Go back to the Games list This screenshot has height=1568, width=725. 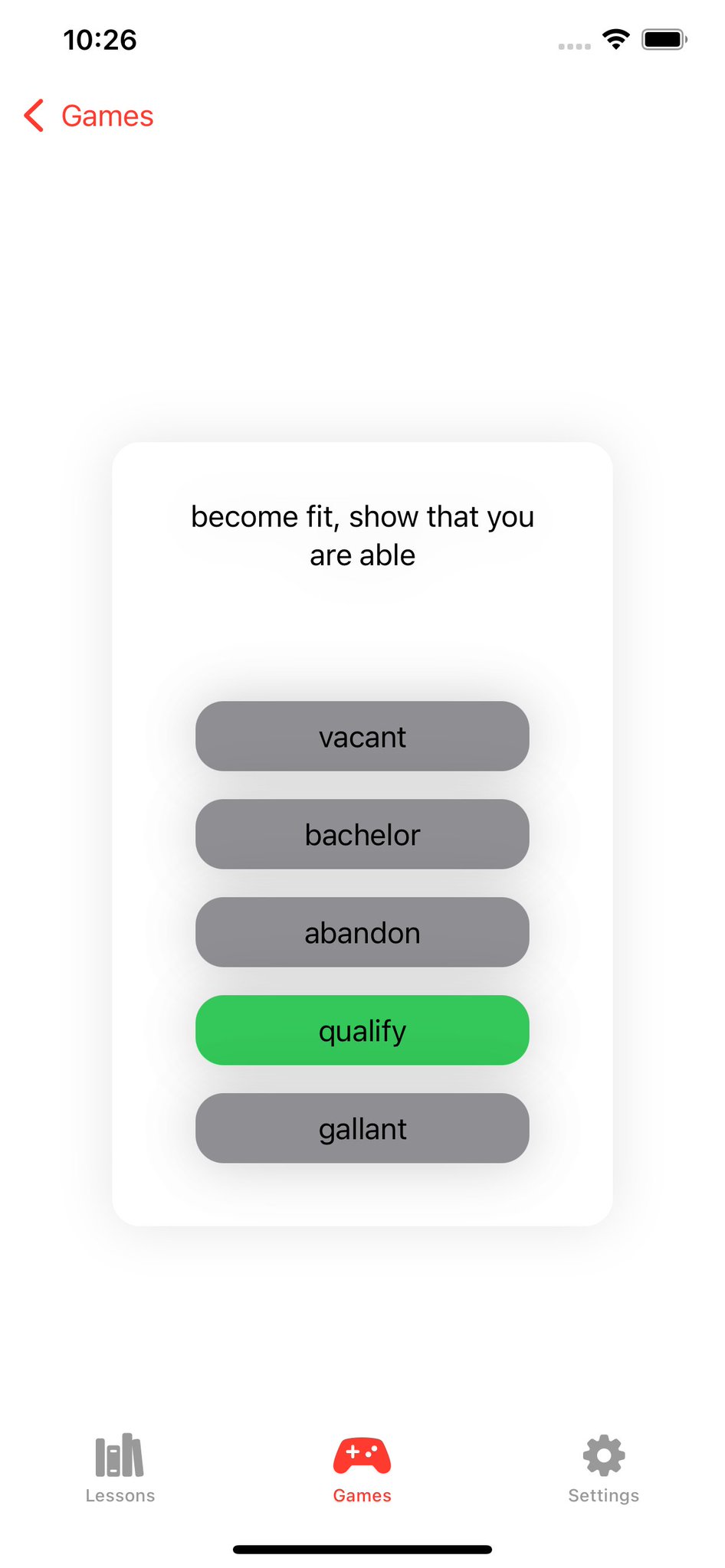pos(89,116)
